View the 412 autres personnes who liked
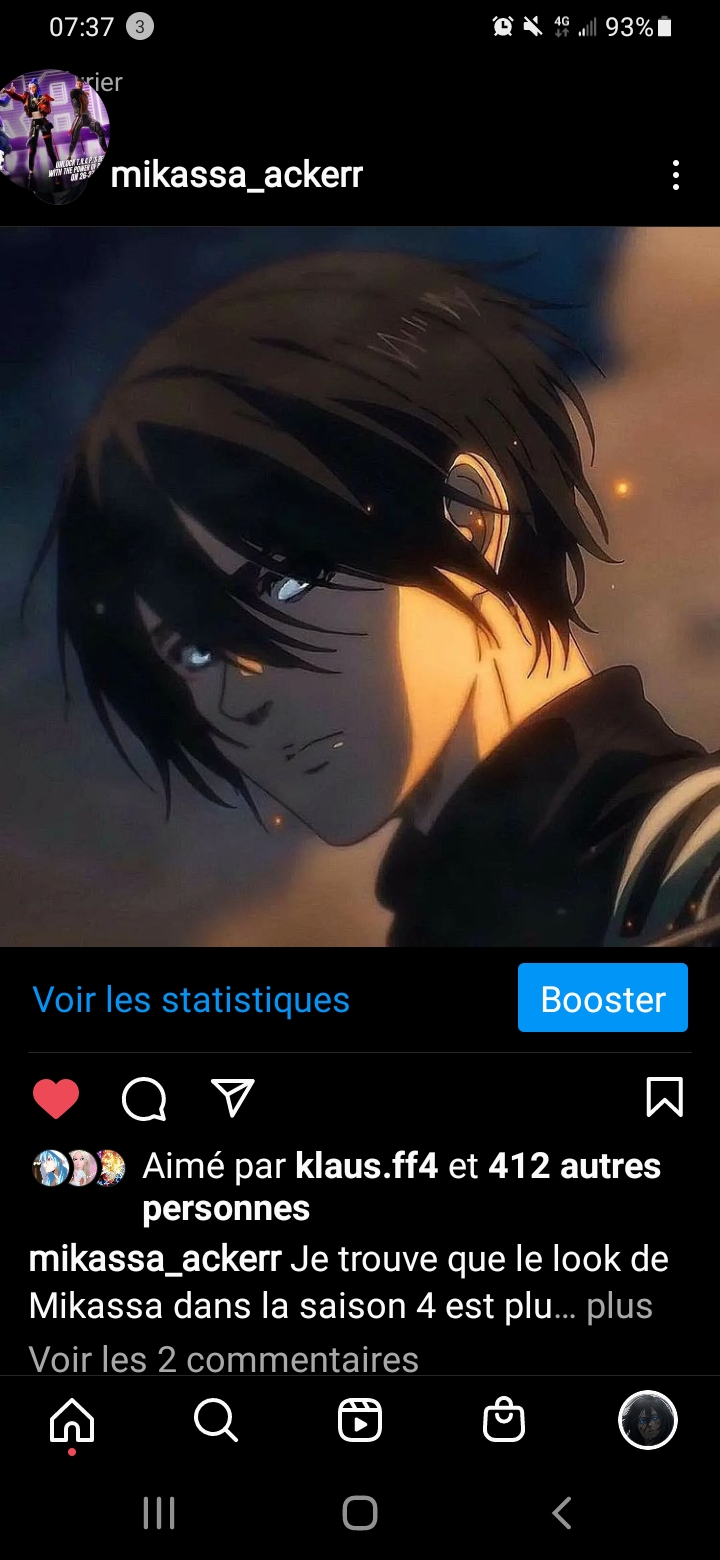 point(574,1166)
